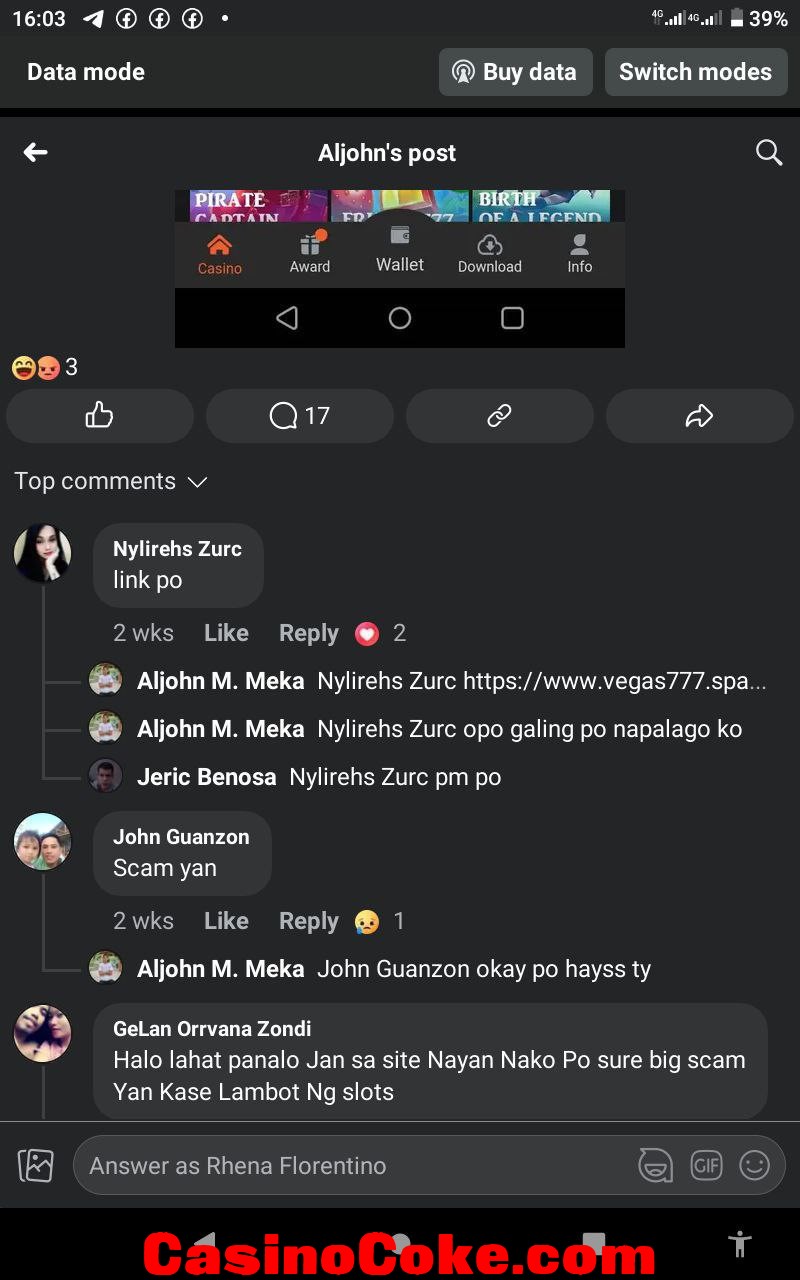Go back from Aljohn's post
Screen dimensions: 800x1280
tap(36, 152)
